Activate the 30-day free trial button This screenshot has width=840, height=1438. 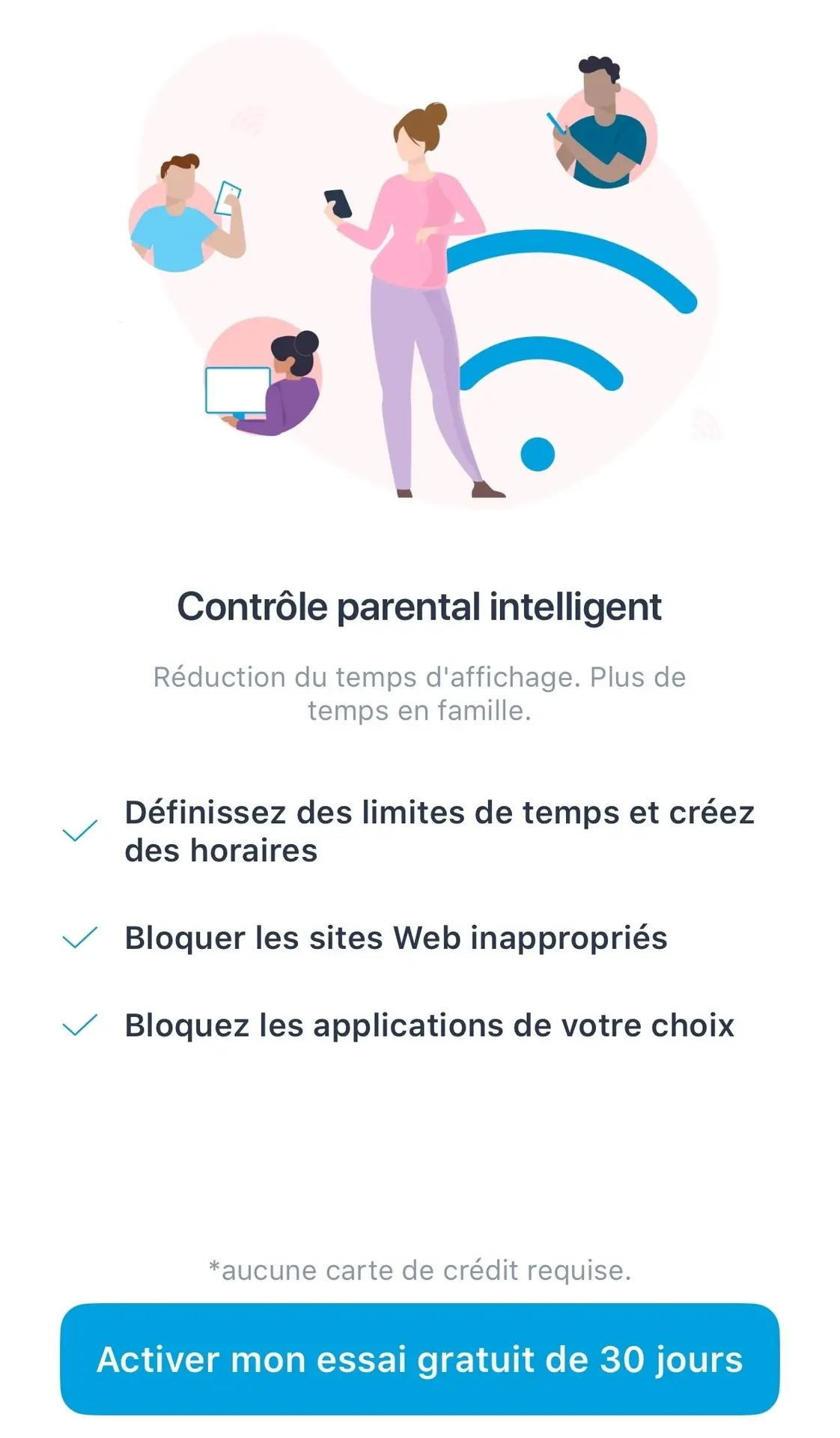click(420, 1359)
